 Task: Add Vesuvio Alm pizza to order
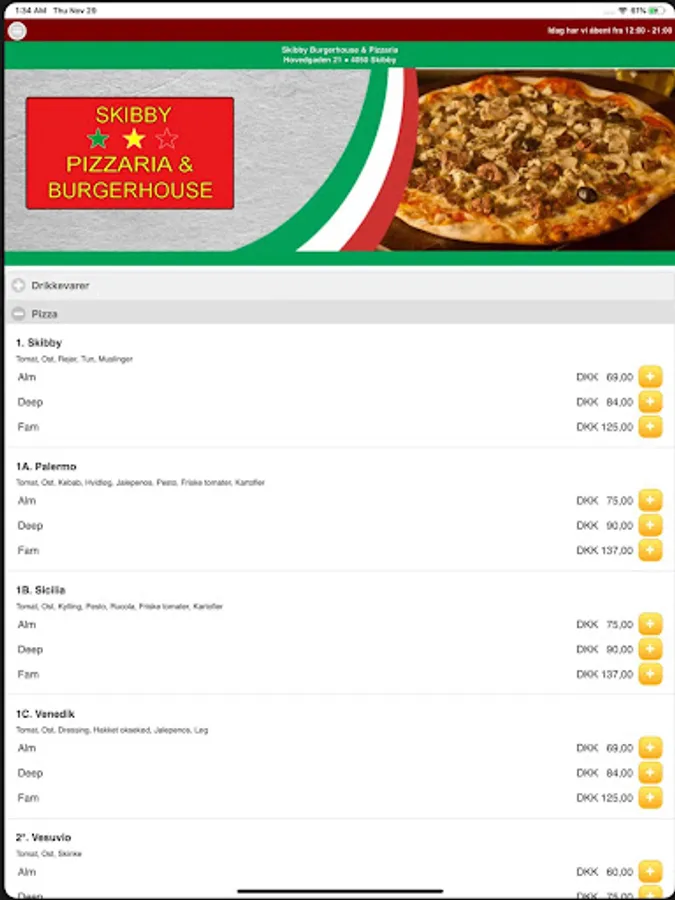(x=650, y=871)
